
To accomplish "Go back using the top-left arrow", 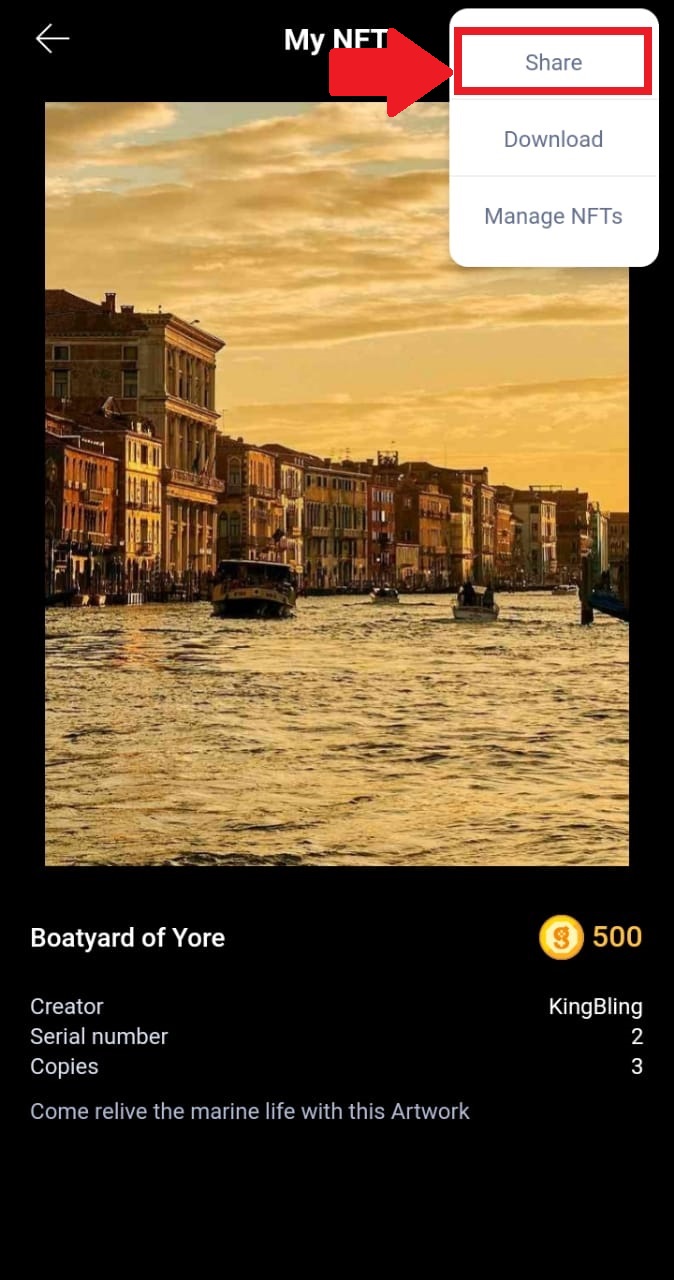I will (x=52, y=39).
